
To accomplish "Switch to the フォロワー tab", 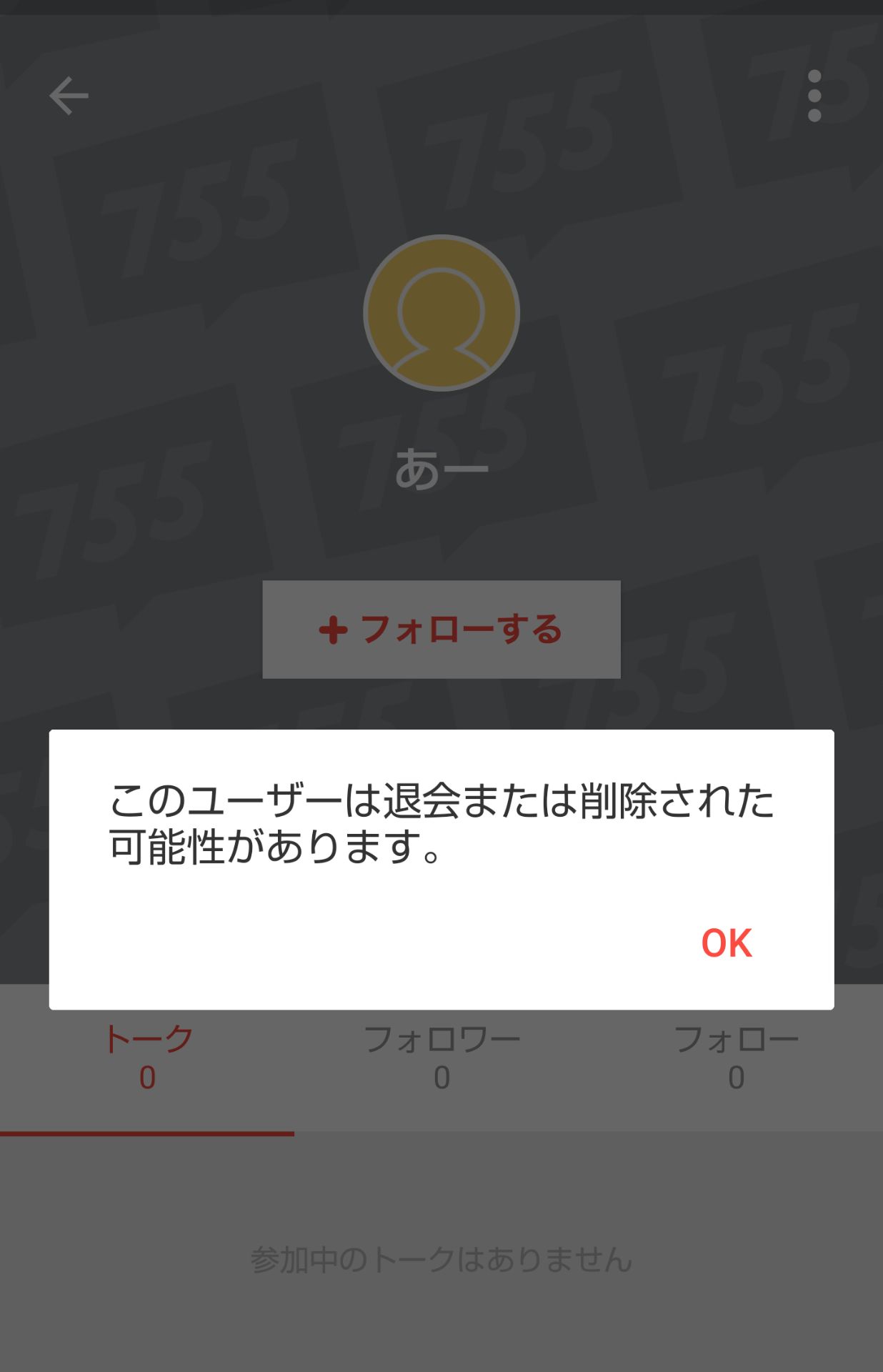I will coord(441,1058).
